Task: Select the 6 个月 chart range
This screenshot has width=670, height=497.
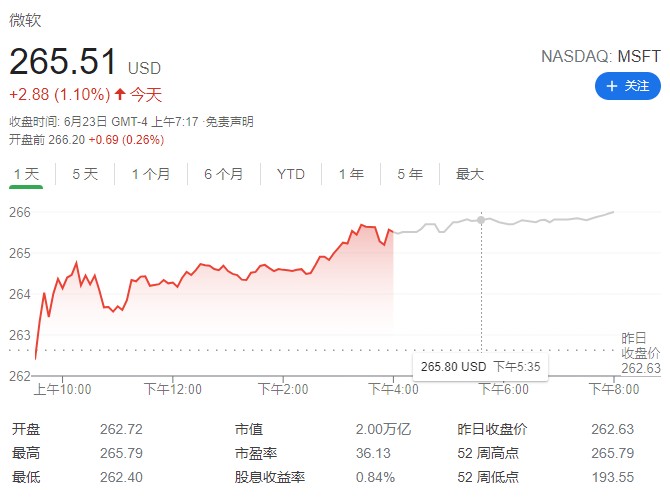Action: point(223,174)
